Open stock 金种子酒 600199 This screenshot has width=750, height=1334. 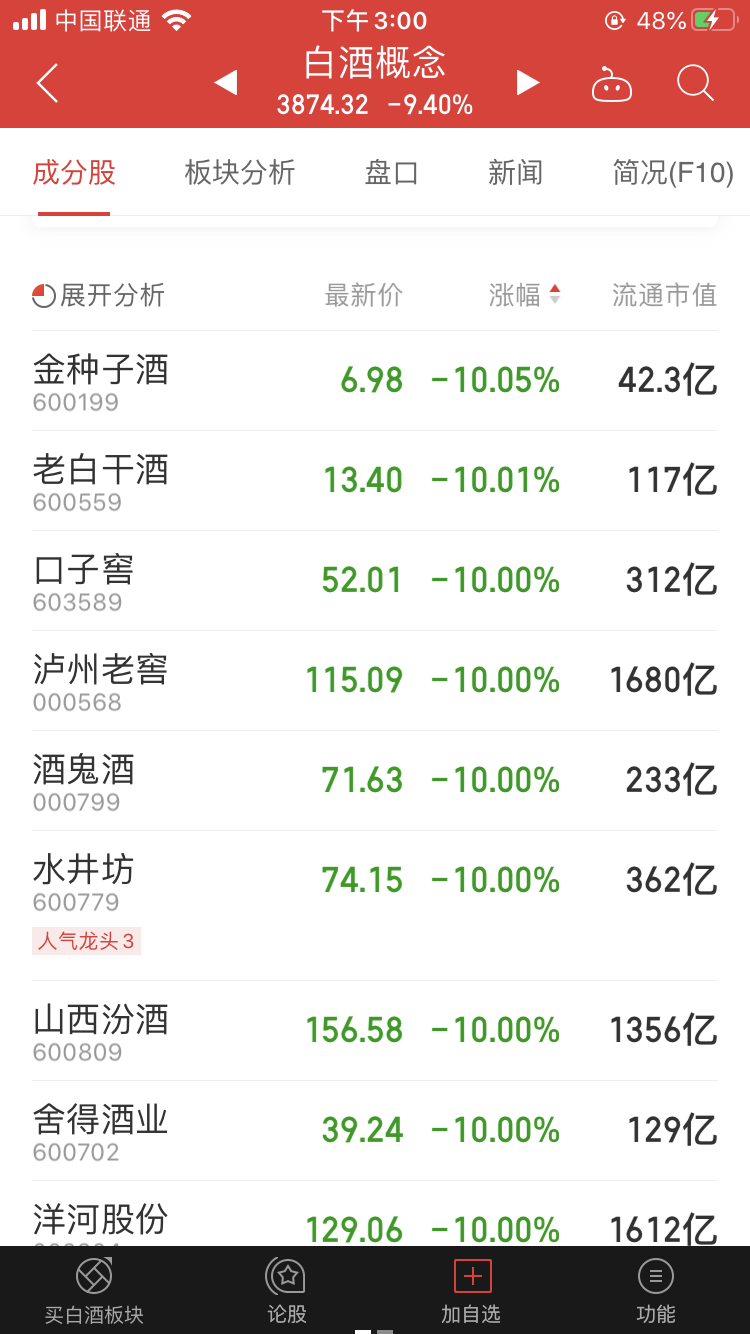375,381
